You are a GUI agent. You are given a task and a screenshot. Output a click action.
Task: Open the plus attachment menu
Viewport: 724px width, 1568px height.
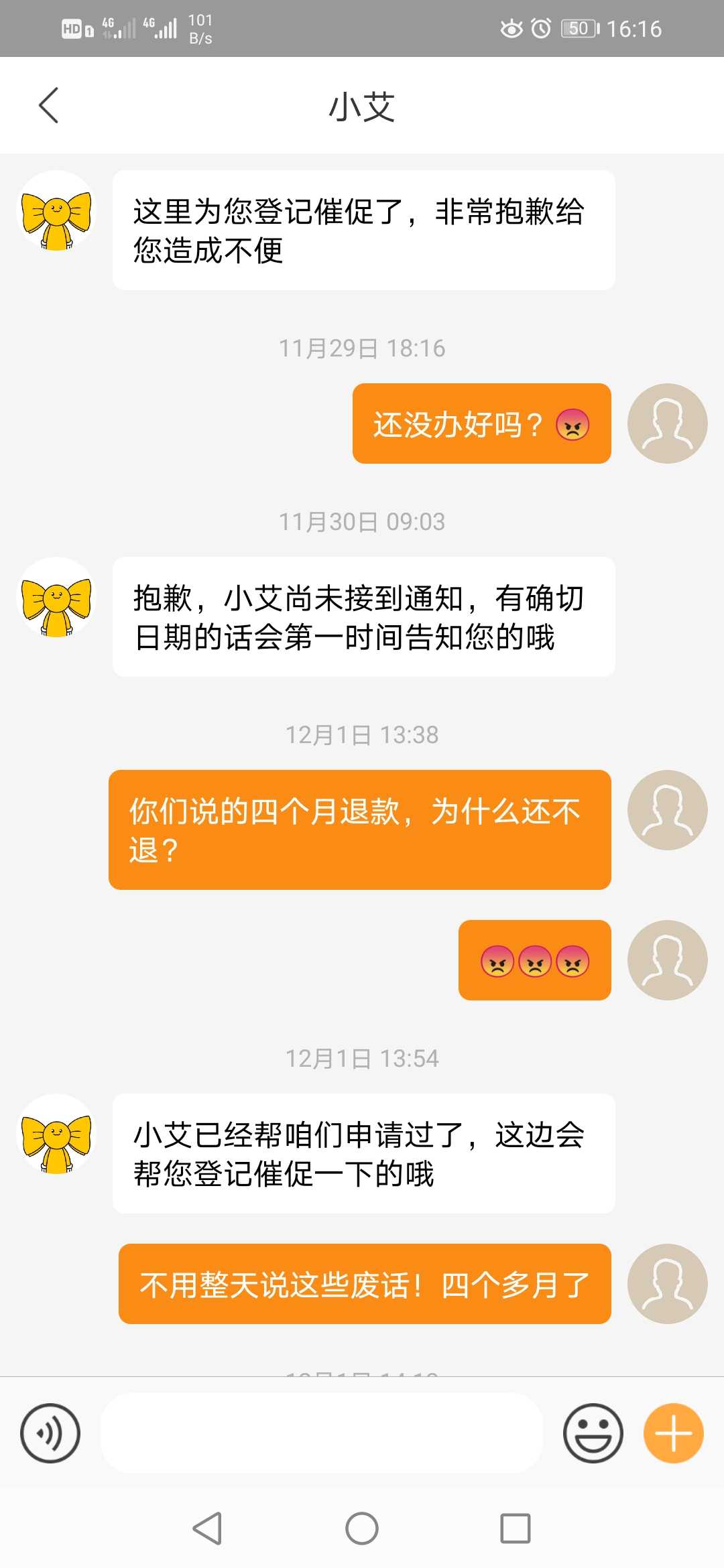click(x=673, y=1433)
